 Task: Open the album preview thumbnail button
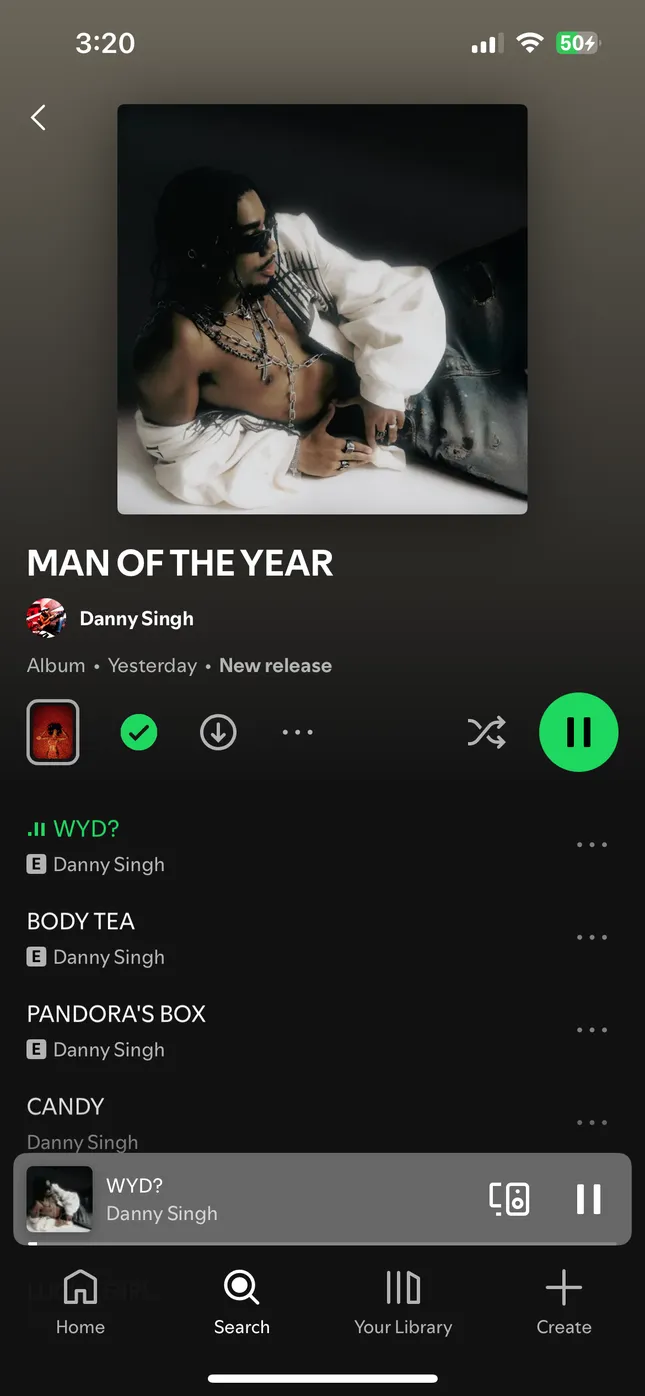tap(53, 732)
